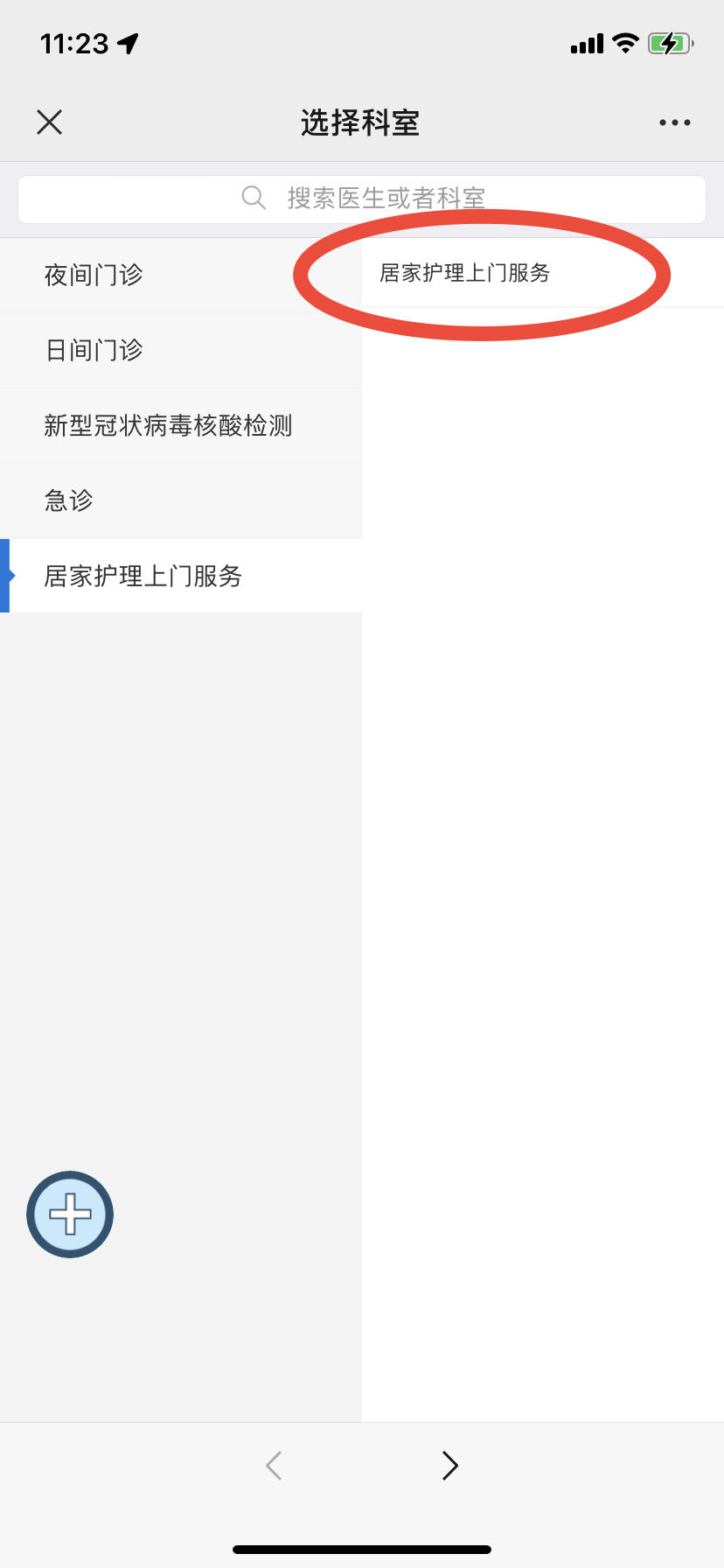Select 居家护理上门服务 in the left category list
The image size is (724, 1568).
click(143, 576)
